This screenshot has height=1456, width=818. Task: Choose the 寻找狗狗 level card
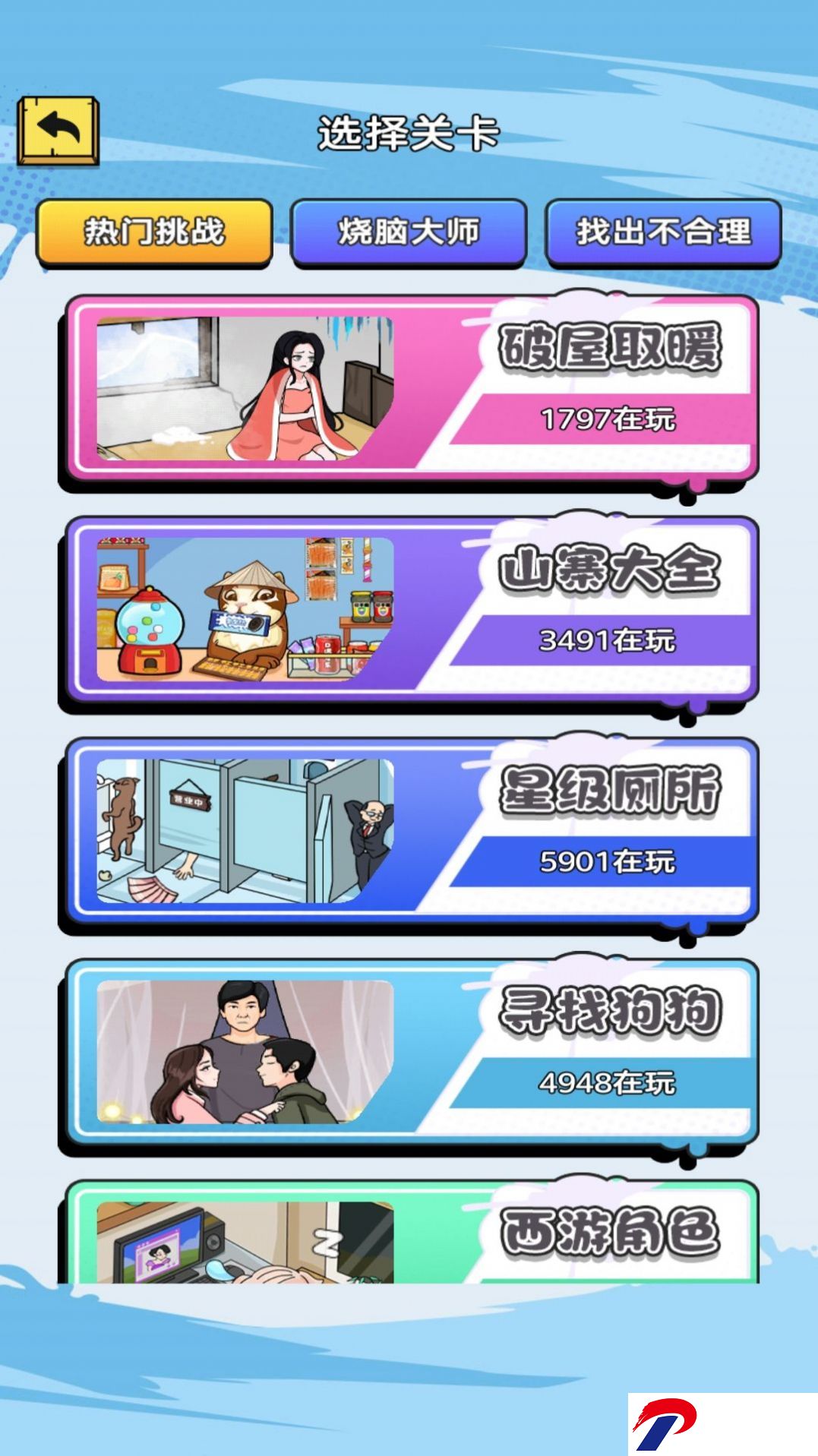click(x=409, y=1056)
